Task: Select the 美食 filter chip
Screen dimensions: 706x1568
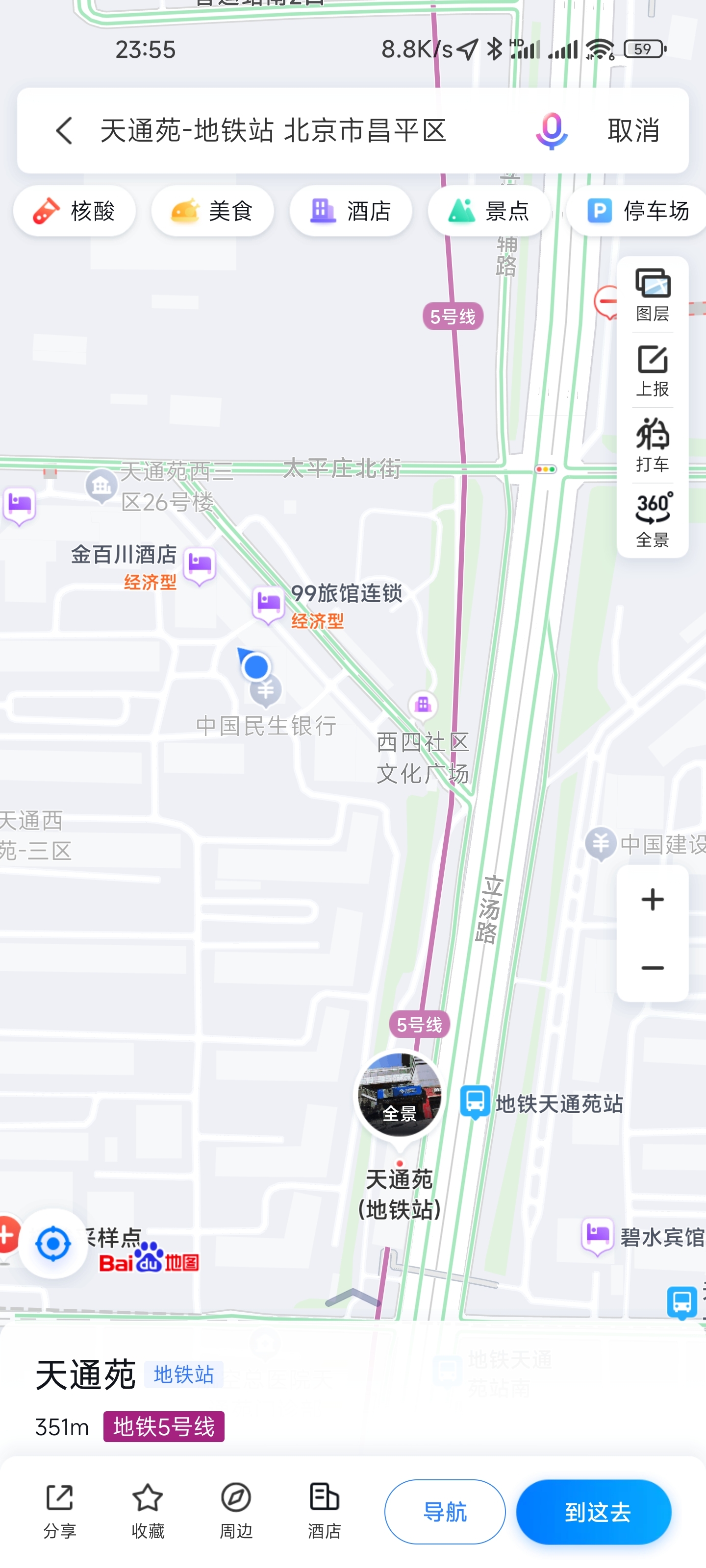Action: point(213,211)
